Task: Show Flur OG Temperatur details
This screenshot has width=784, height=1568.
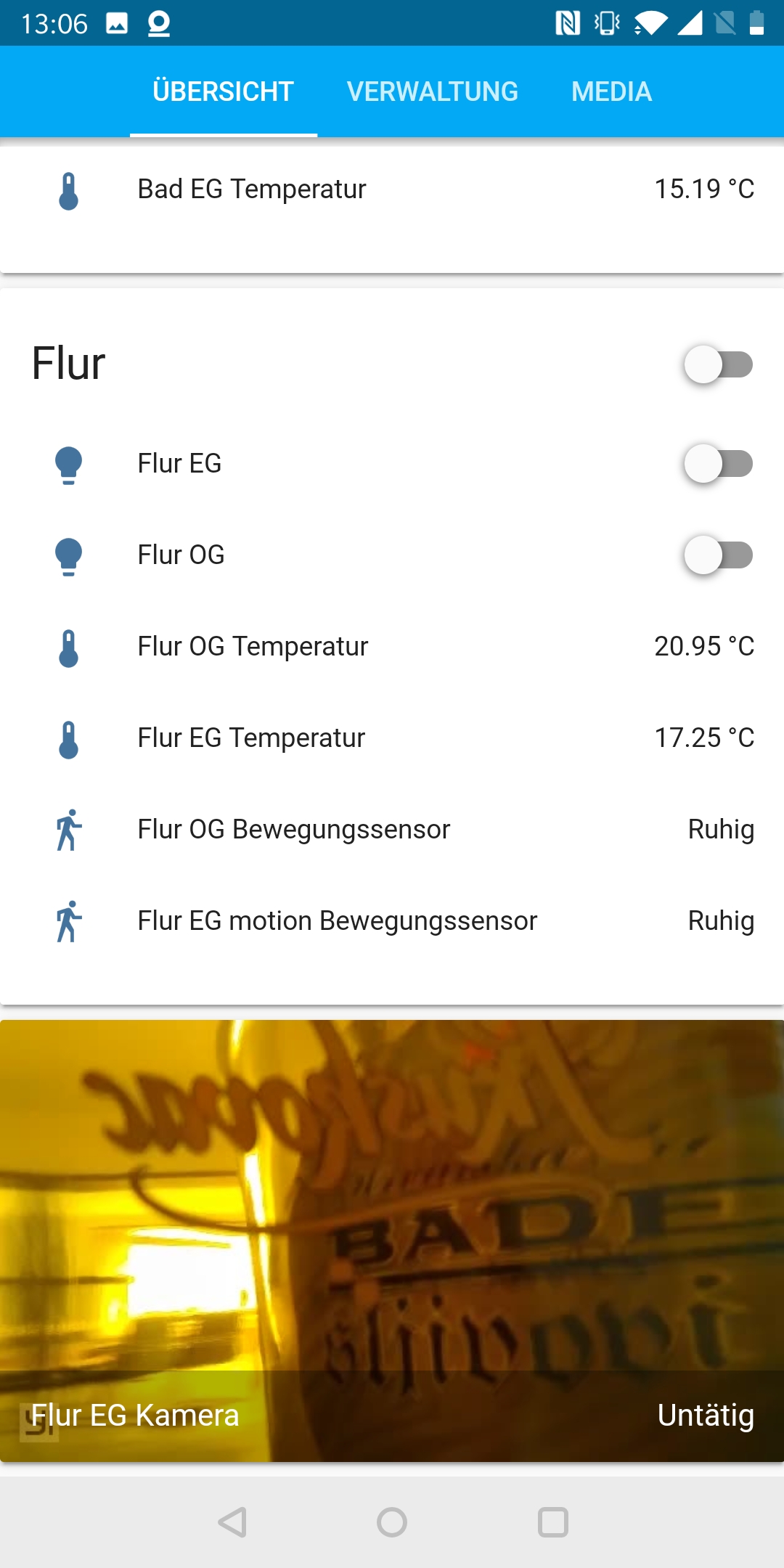Action: (253, 647)
